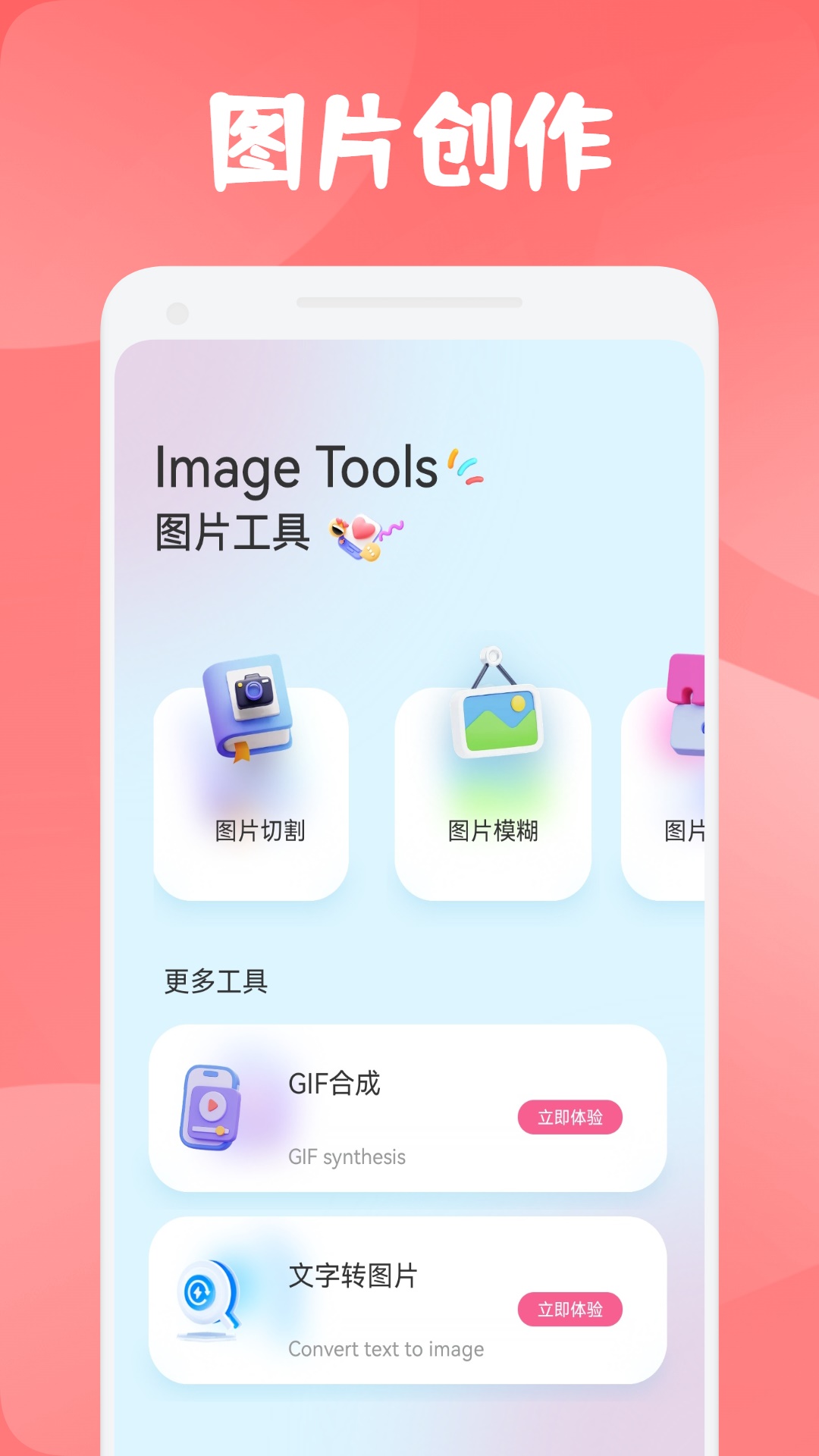Tap 立即体验 next to GIF合成
This screenshot has height=1456, width=819.
click(570, 1118)
